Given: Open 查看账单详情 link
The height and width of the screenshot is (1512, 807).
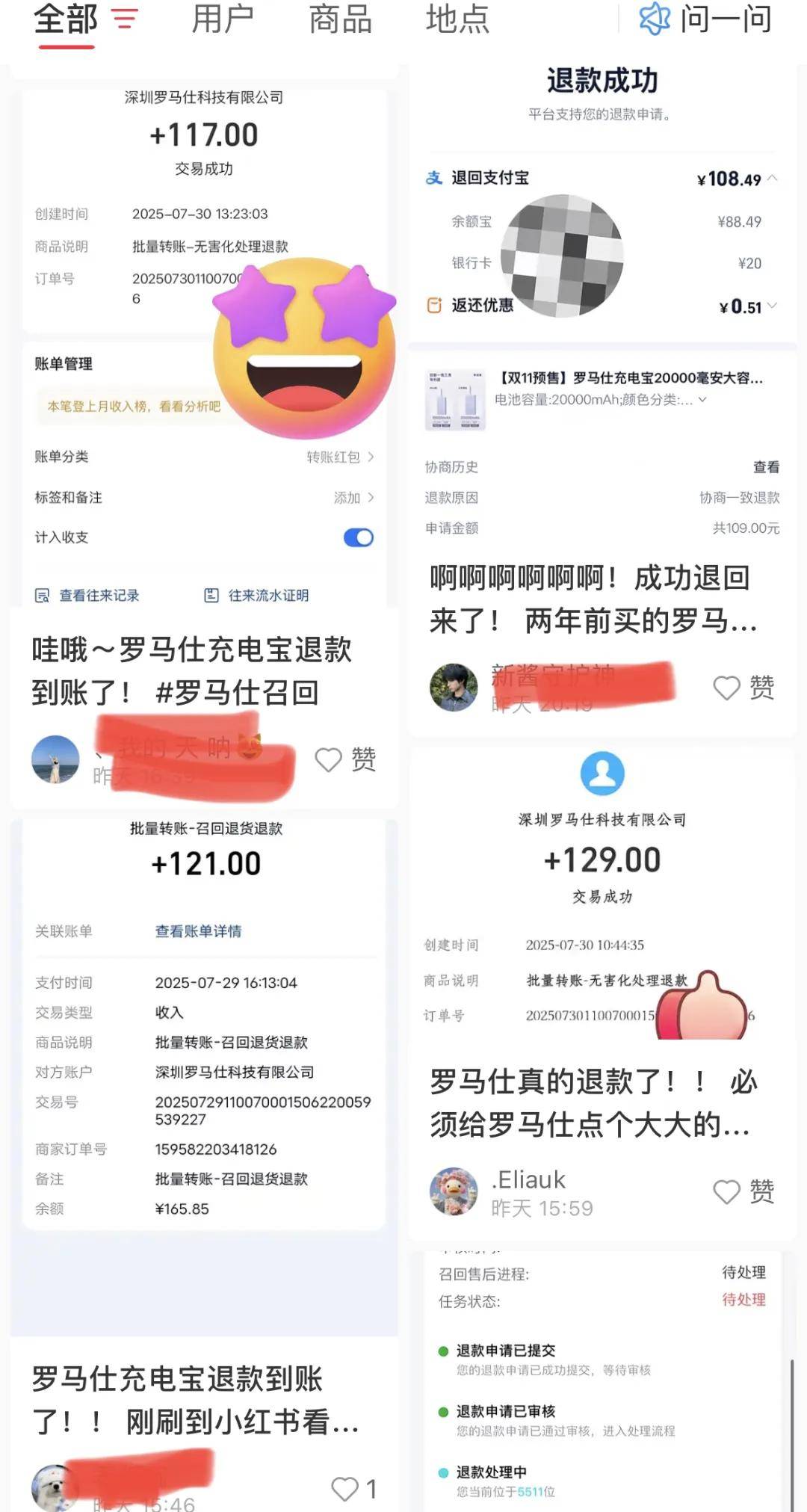Looking at the screenshot, I should (199, 931).
